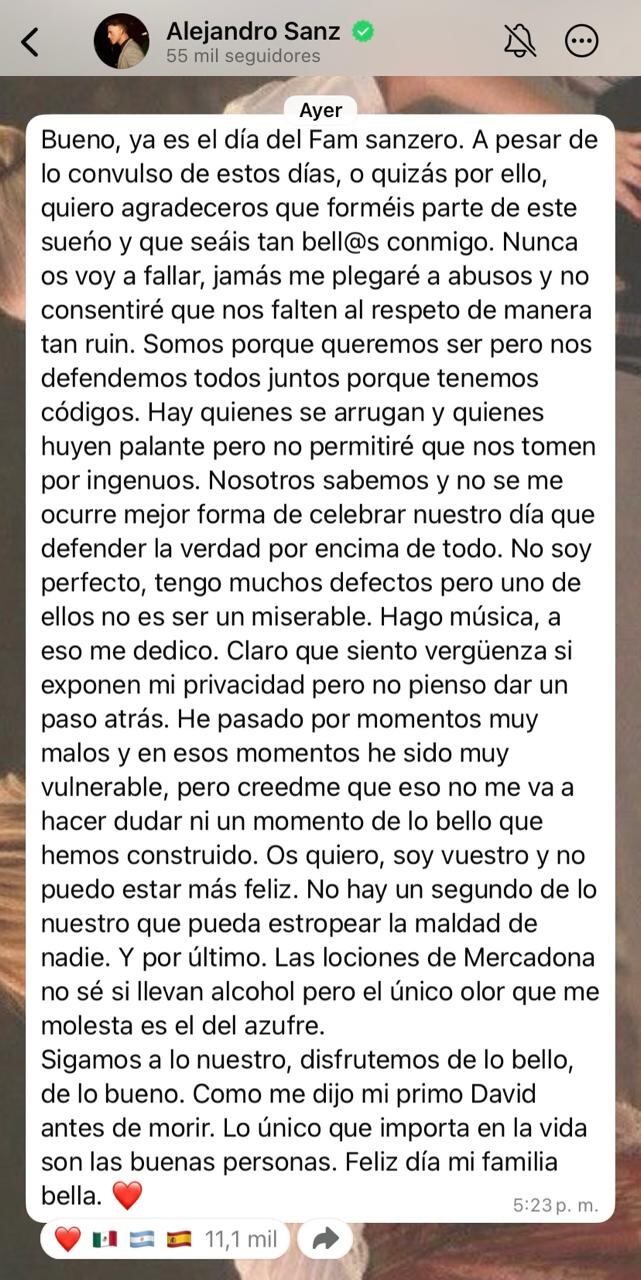Forward this channel message
The height and width of the screenshot is (1280, 641).
326,1240
